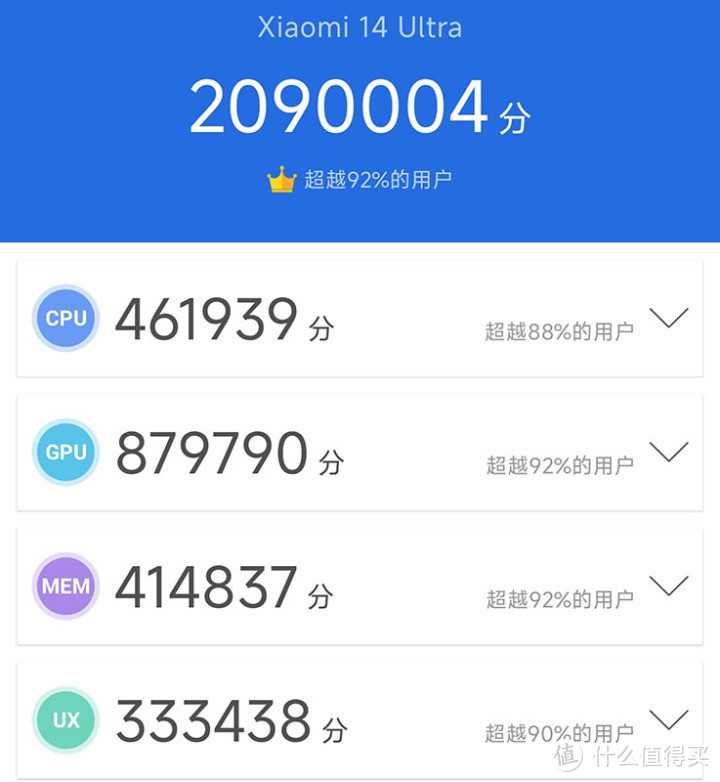Open the MEM details via its chevron

tap(668, 587)
